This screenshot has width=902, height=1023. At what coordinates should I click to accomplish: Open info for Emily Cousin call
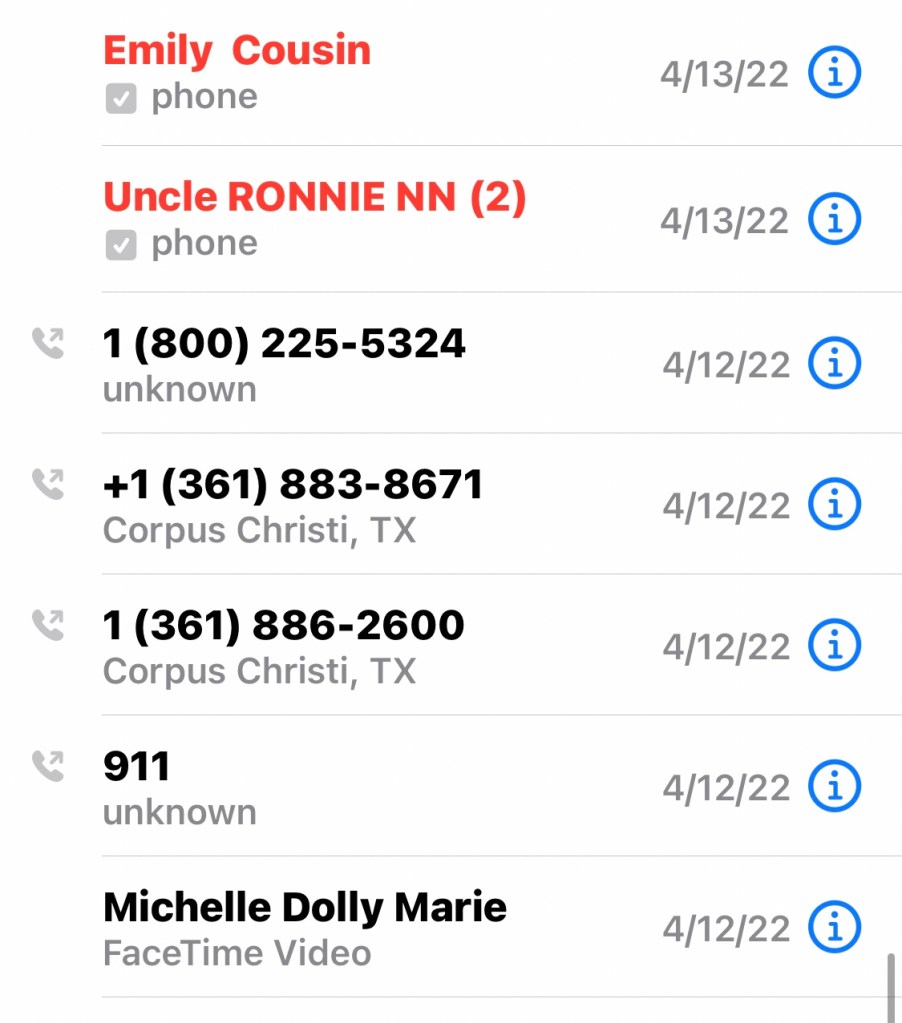(x=834, y=73)
